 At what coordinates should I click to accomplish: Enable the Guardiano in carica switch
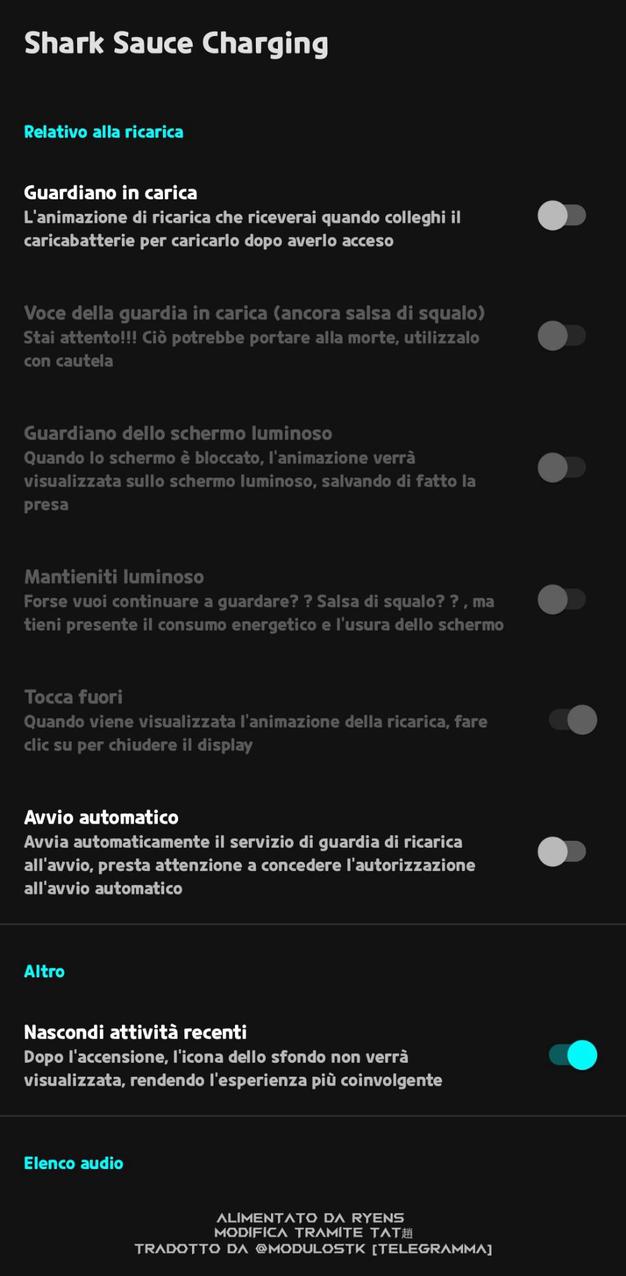point(561,215)
